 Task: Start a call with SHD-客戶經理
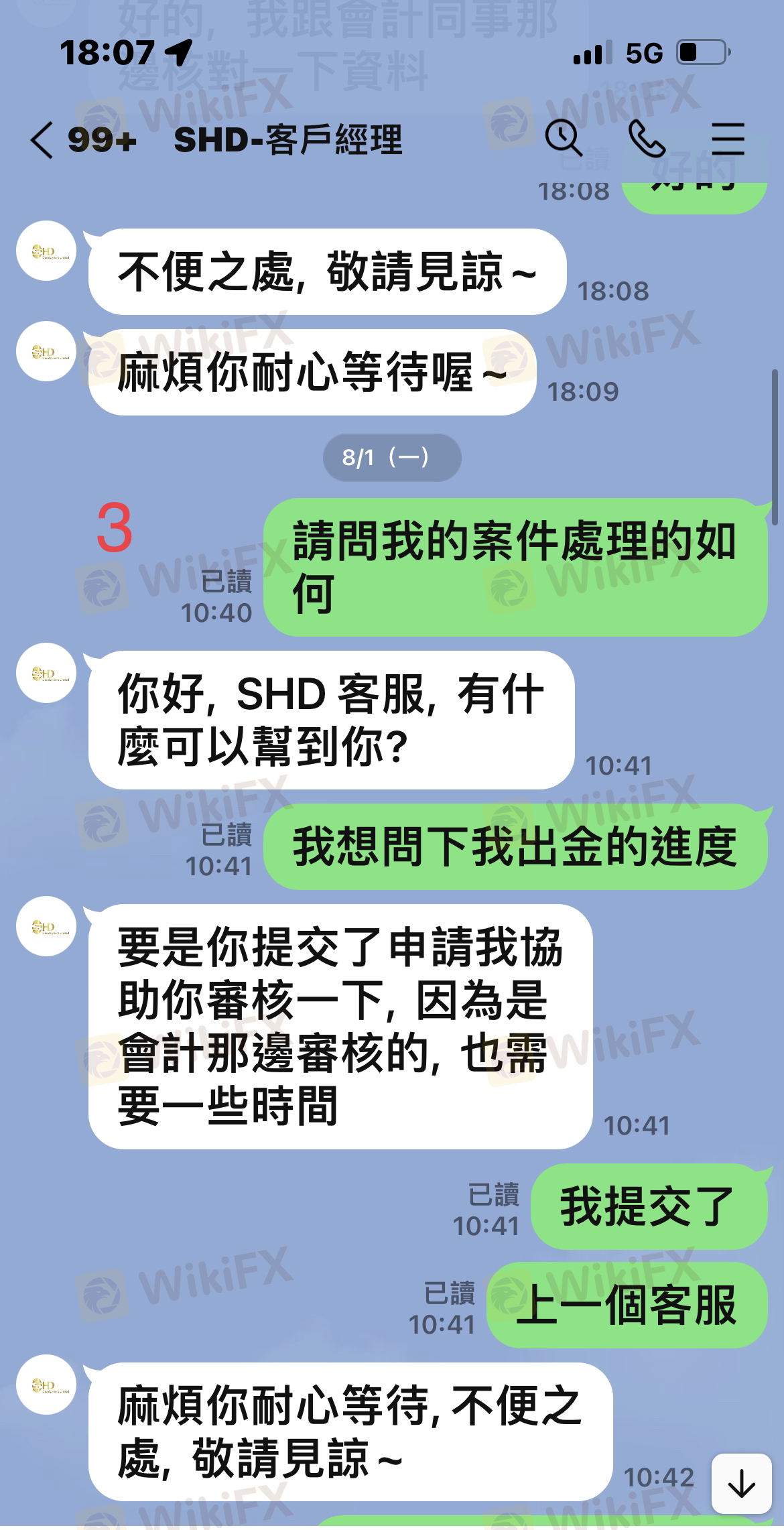click(x=647, y=139)
